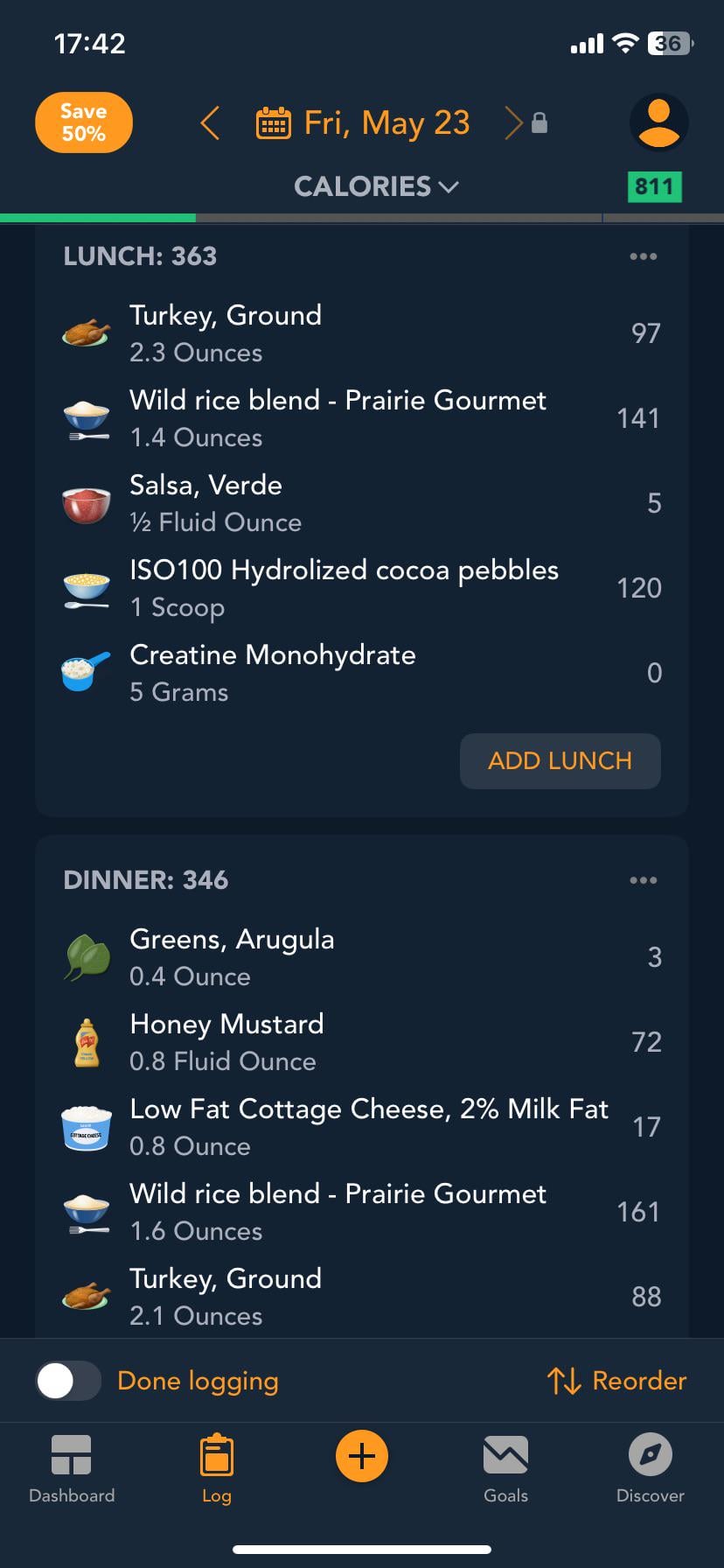Open the Greens, Arugula entry
This screenshot has height=1568, width=724.
(362, 957)
